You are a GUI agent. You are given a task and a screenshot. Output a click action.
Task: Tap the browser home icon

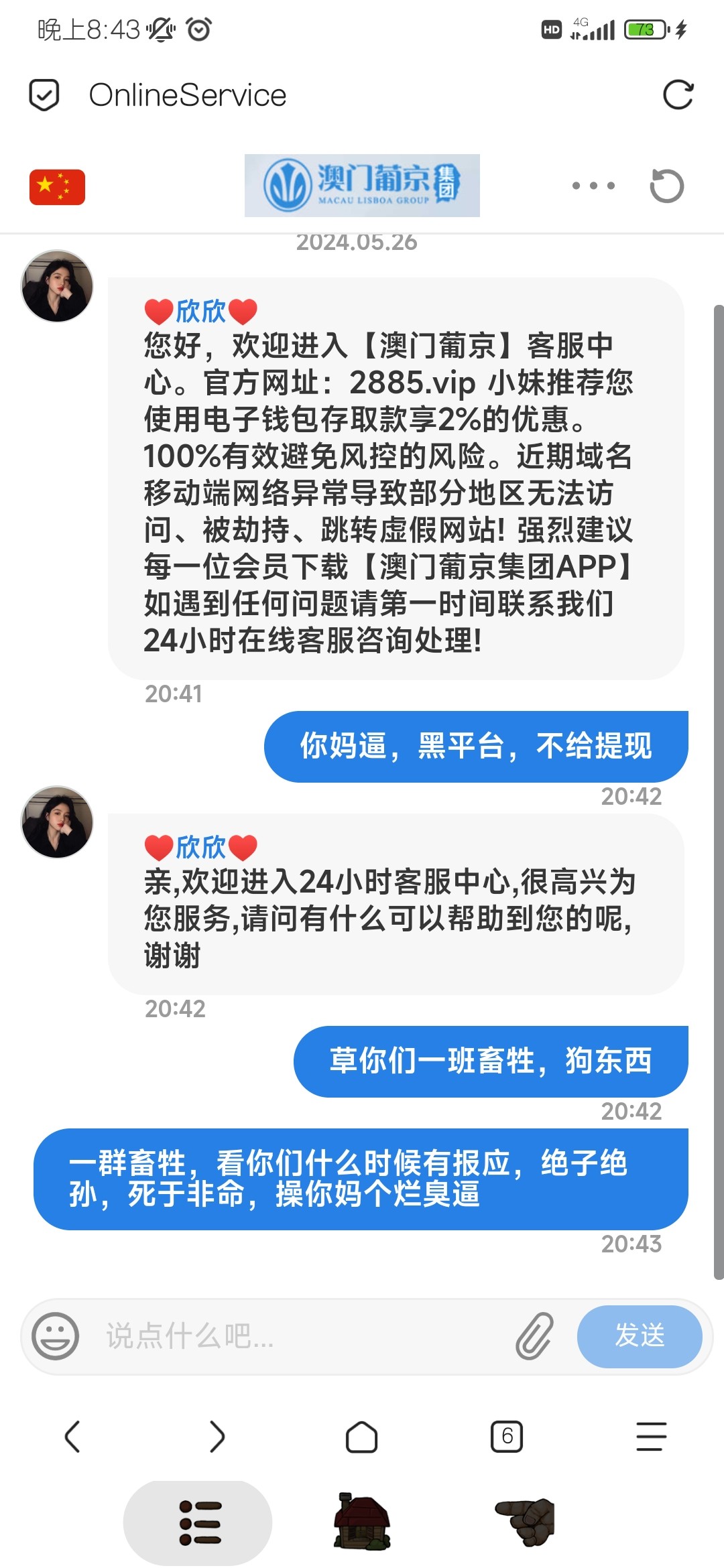(x=362, y=1437)
